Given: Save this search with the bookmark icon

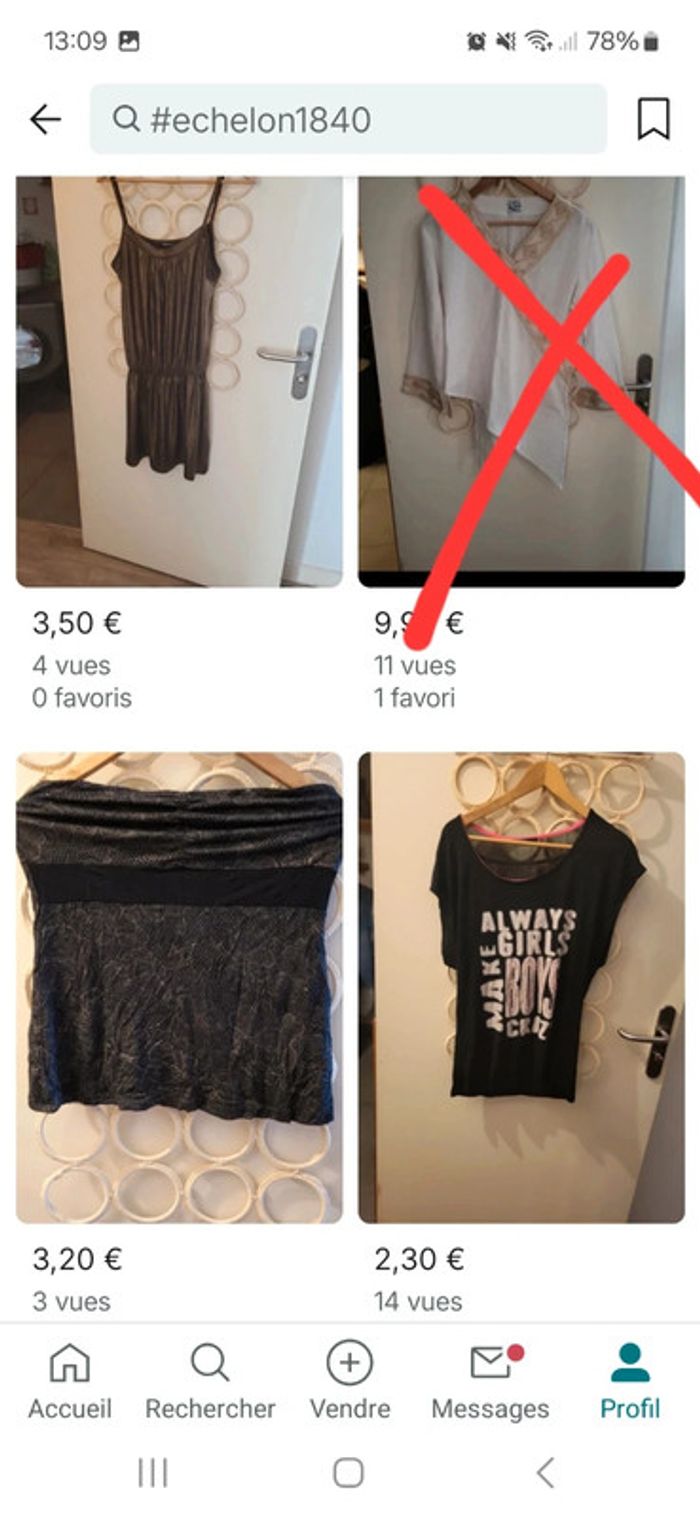Looking at the screenshot, I should [x=653, y=120].
